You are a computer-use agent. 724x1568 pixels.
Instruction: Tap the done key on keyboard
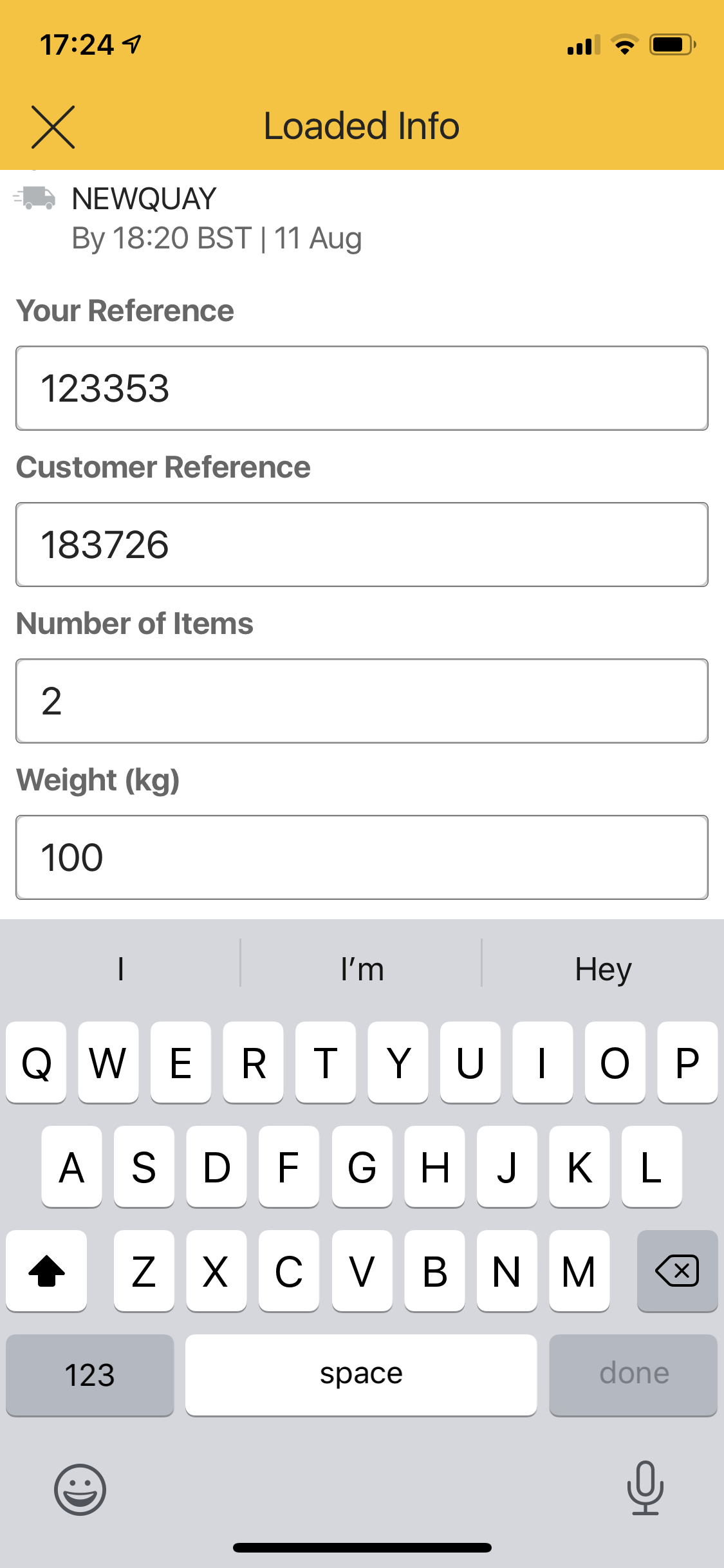(x=633, y=1374)
